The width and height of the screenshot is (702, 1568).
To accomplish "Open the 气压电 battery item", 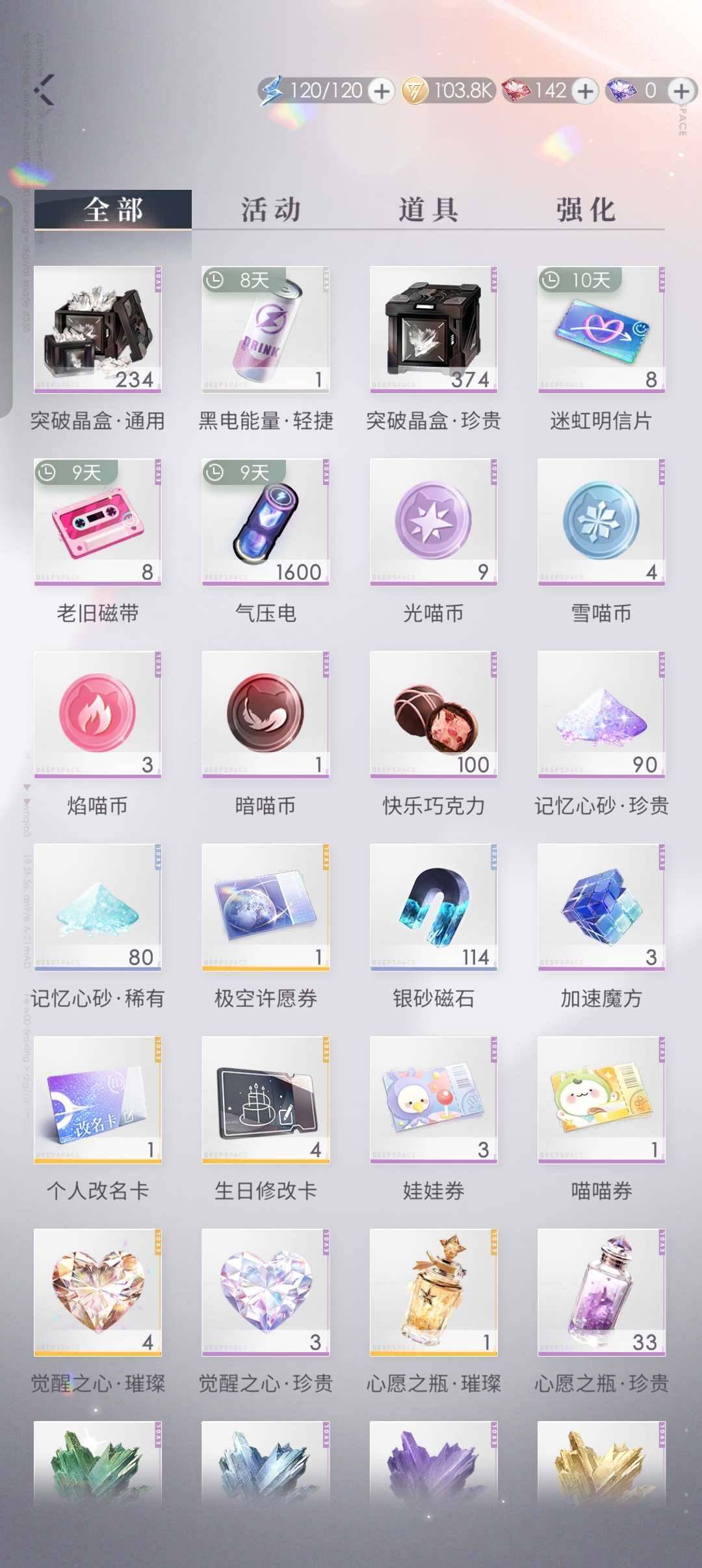I will 266,527.
